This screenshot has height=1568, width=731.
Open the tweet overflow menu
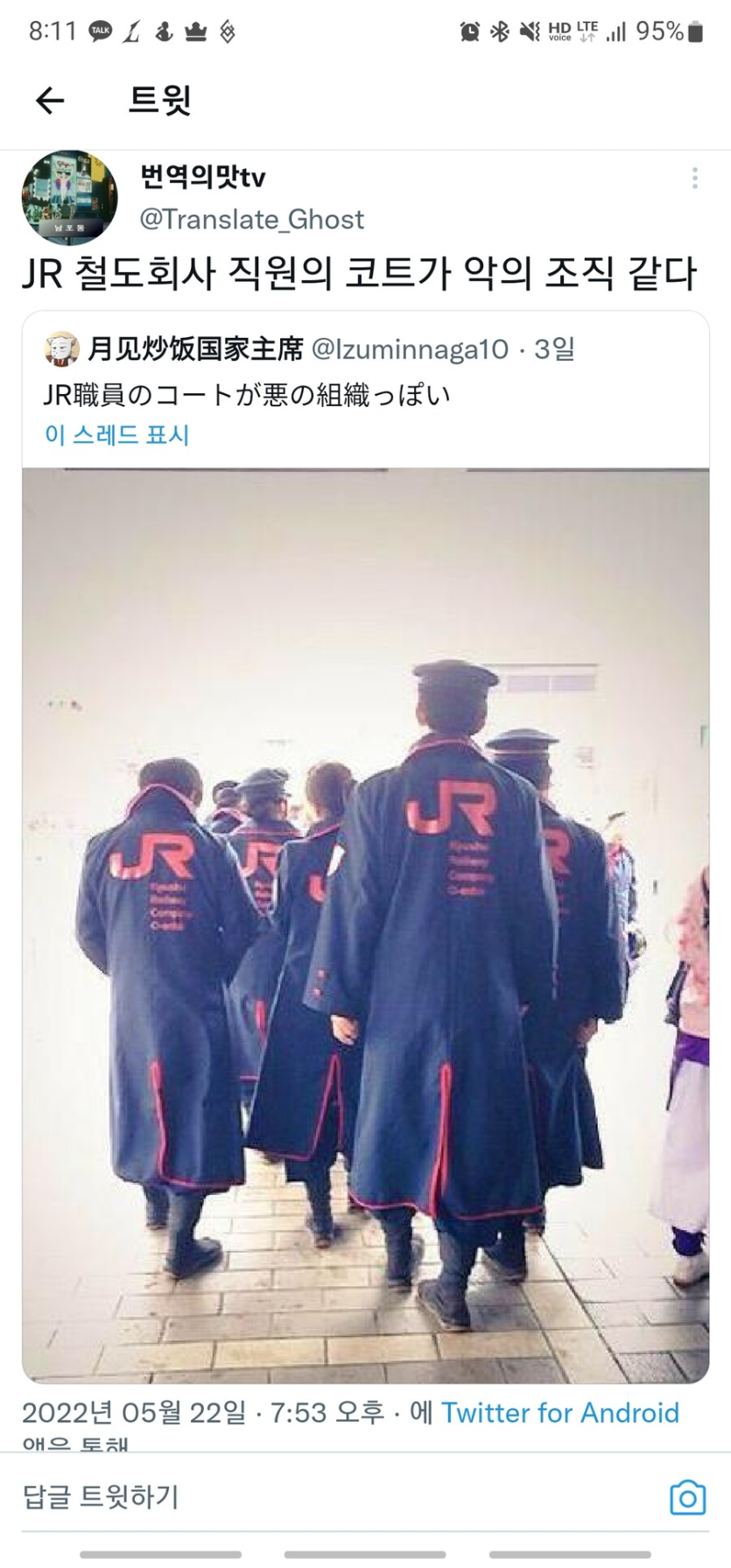(694, 178)
